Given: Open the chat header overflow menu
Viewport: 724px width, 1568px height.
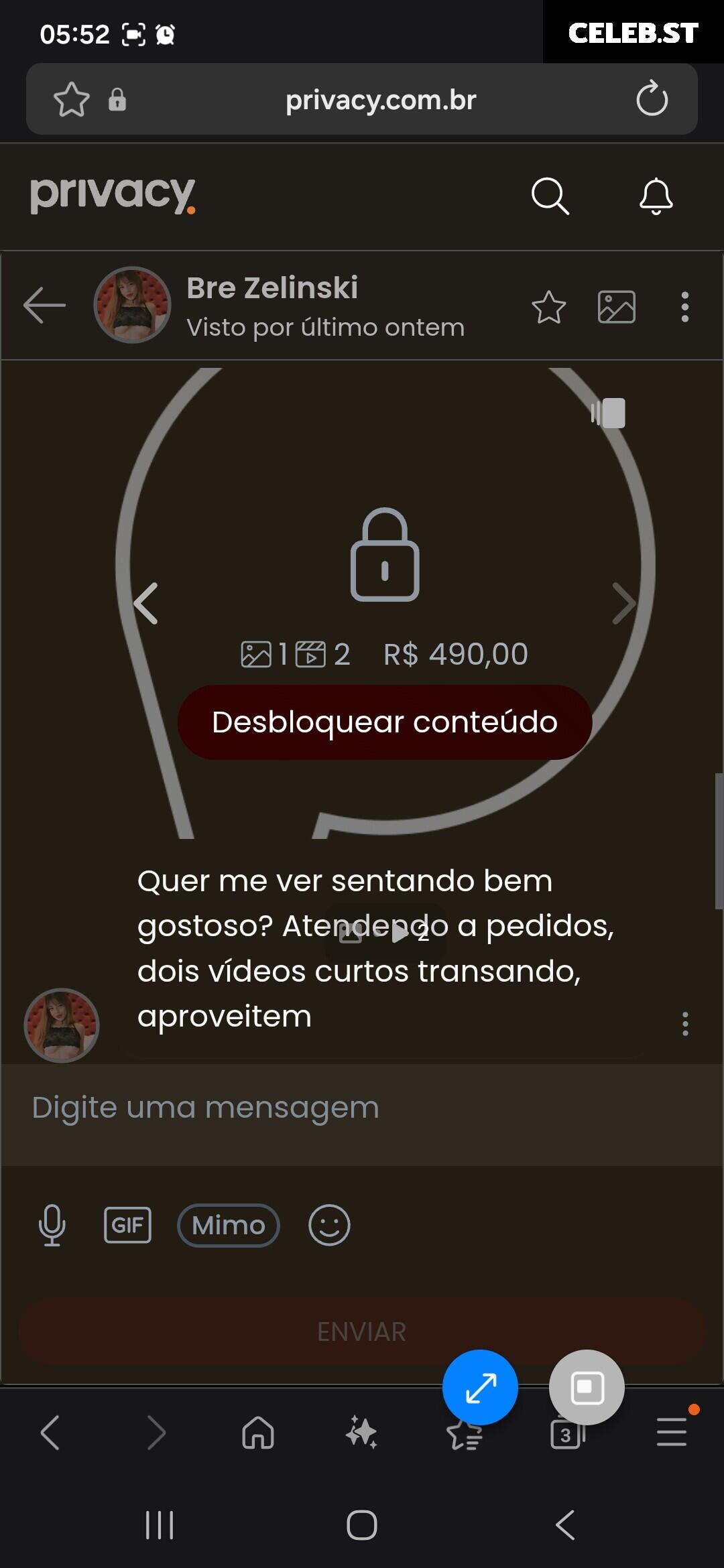Looking at the screenshot, I should point(684,307).
